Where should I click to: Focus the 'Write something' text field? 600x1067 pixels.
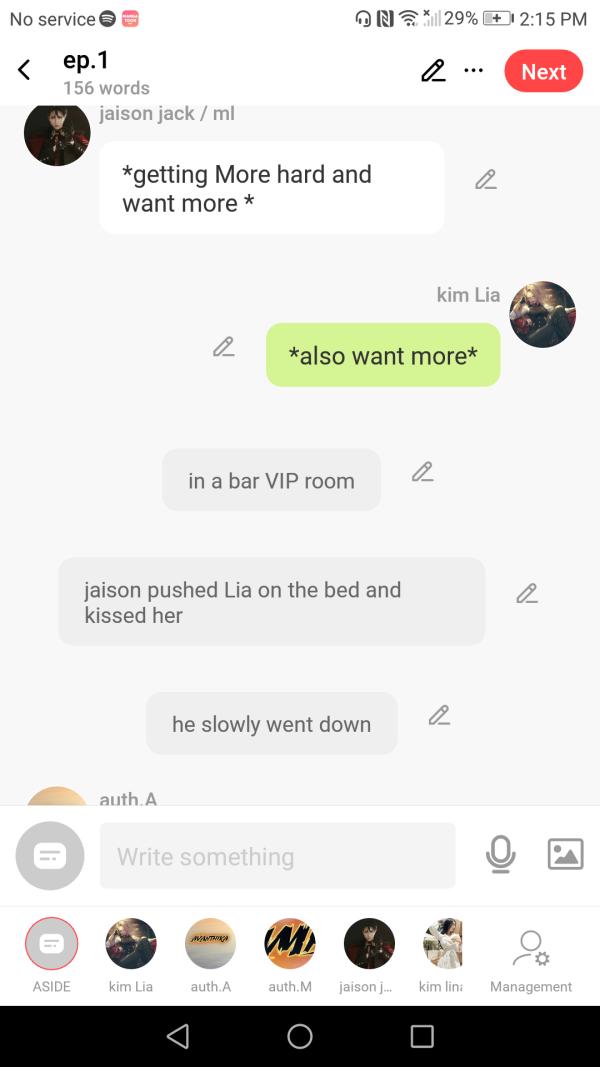[x=277, y=856]
